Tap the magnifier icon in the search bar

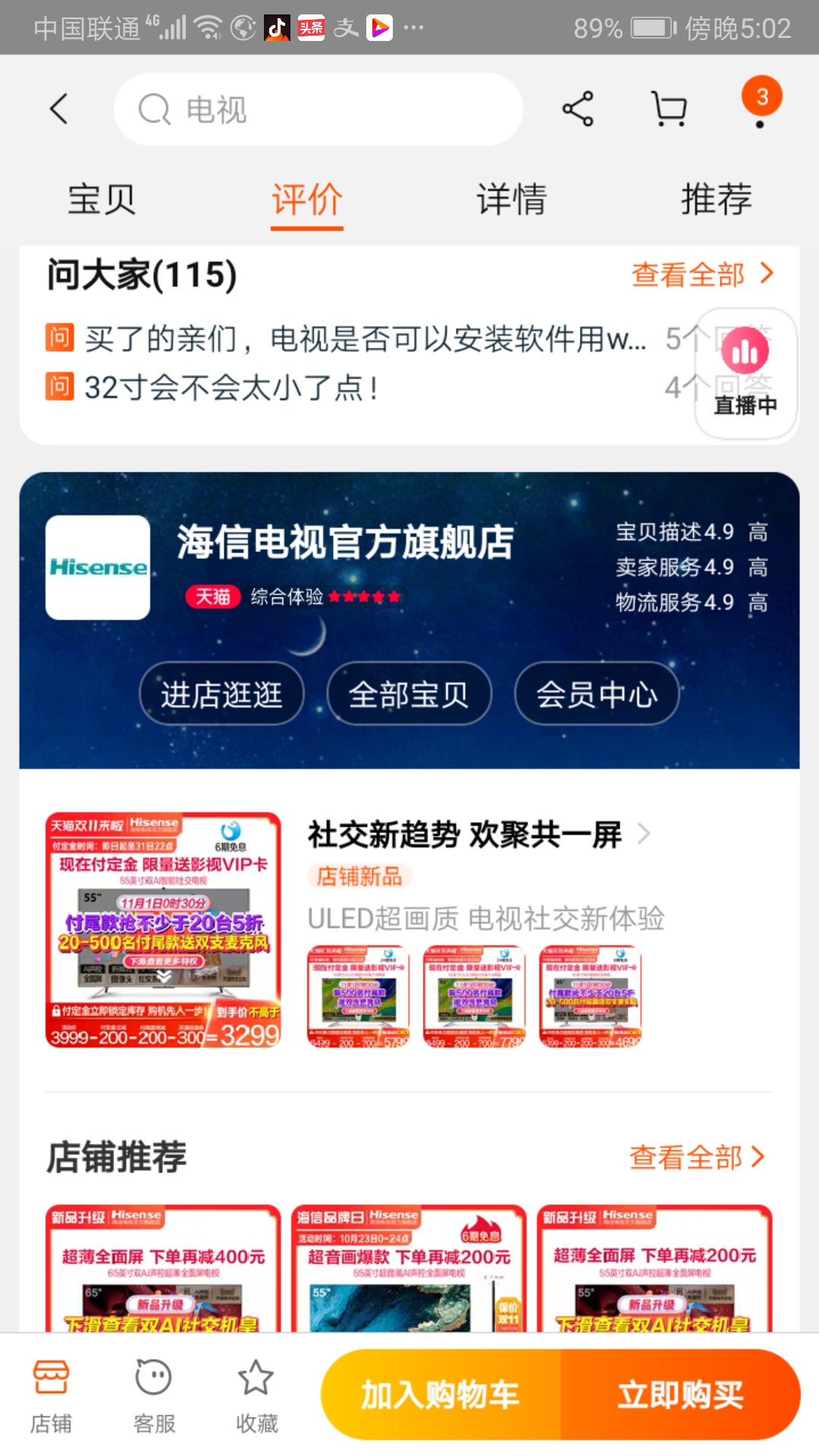(154, 109)
